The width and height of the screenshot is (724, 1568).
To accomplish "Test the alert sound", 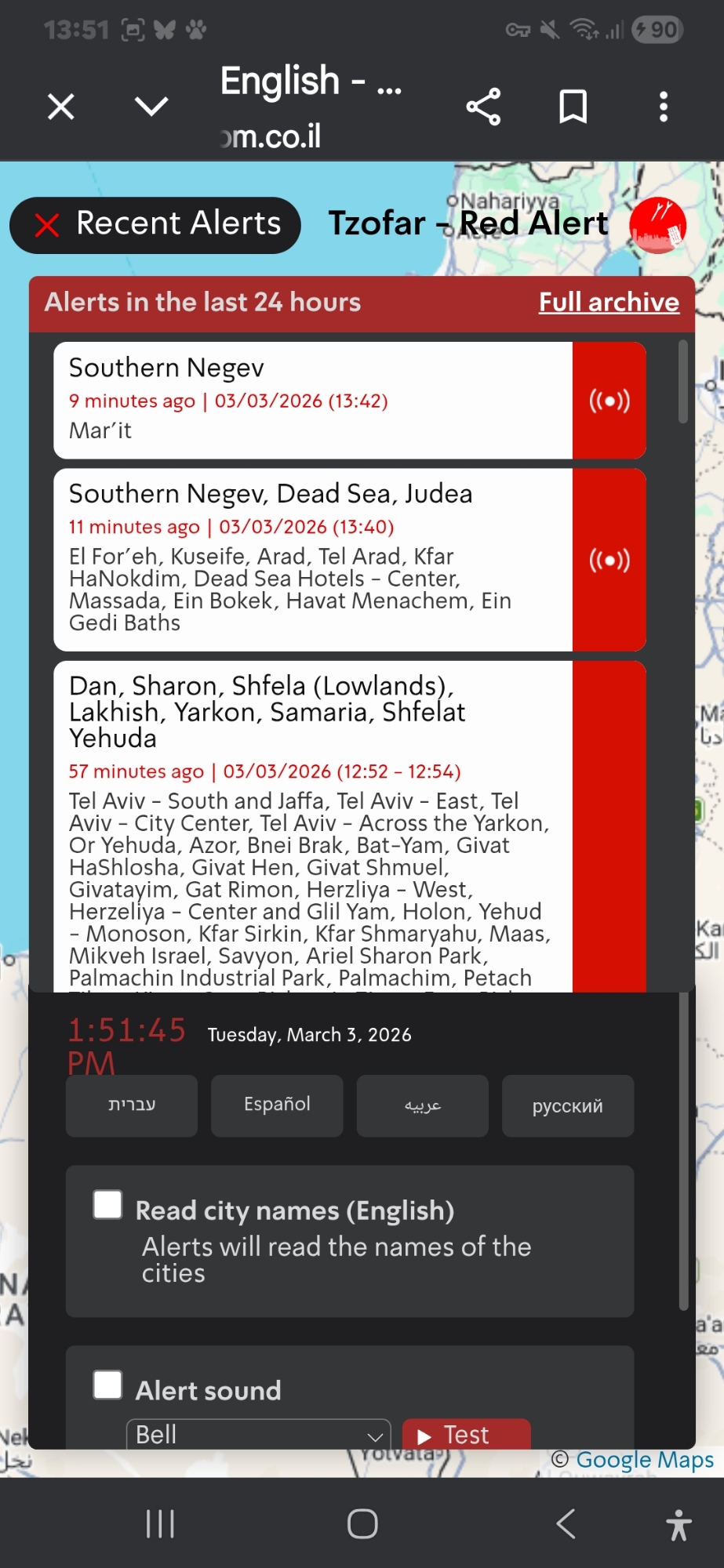I will 466,1435.
